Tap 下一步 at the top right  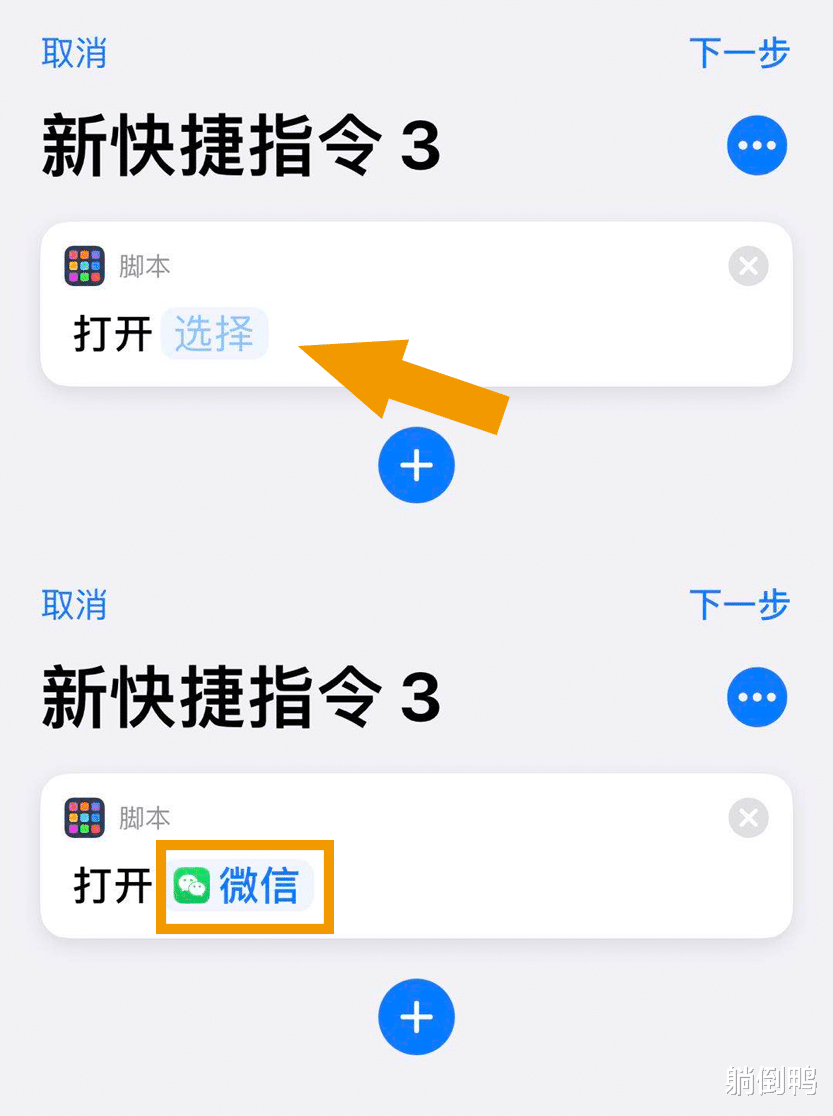click(739, 54)
